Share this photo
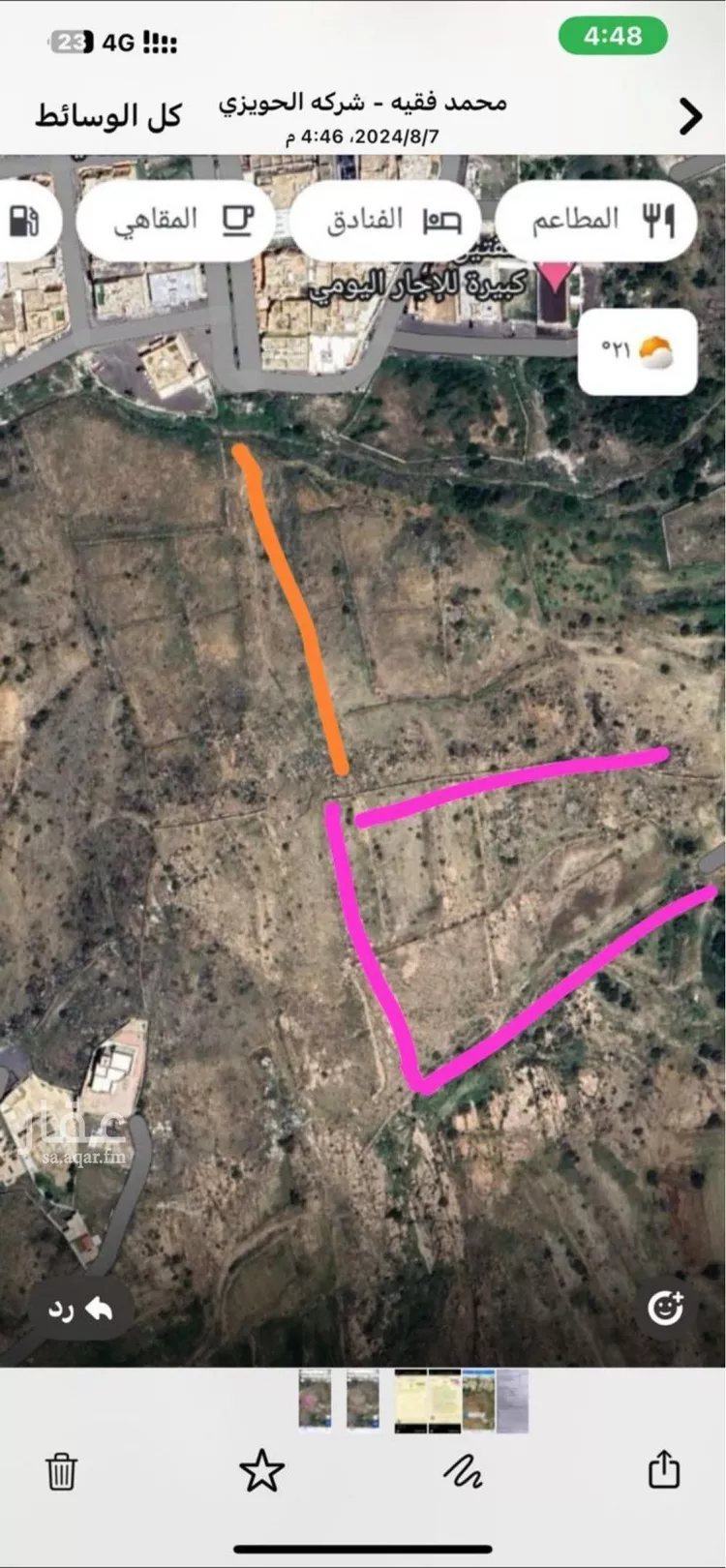 663,1469
